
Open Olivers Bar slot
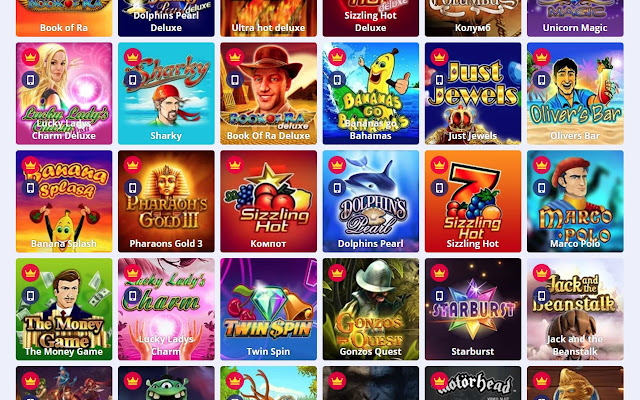click(x=574, y=93)
